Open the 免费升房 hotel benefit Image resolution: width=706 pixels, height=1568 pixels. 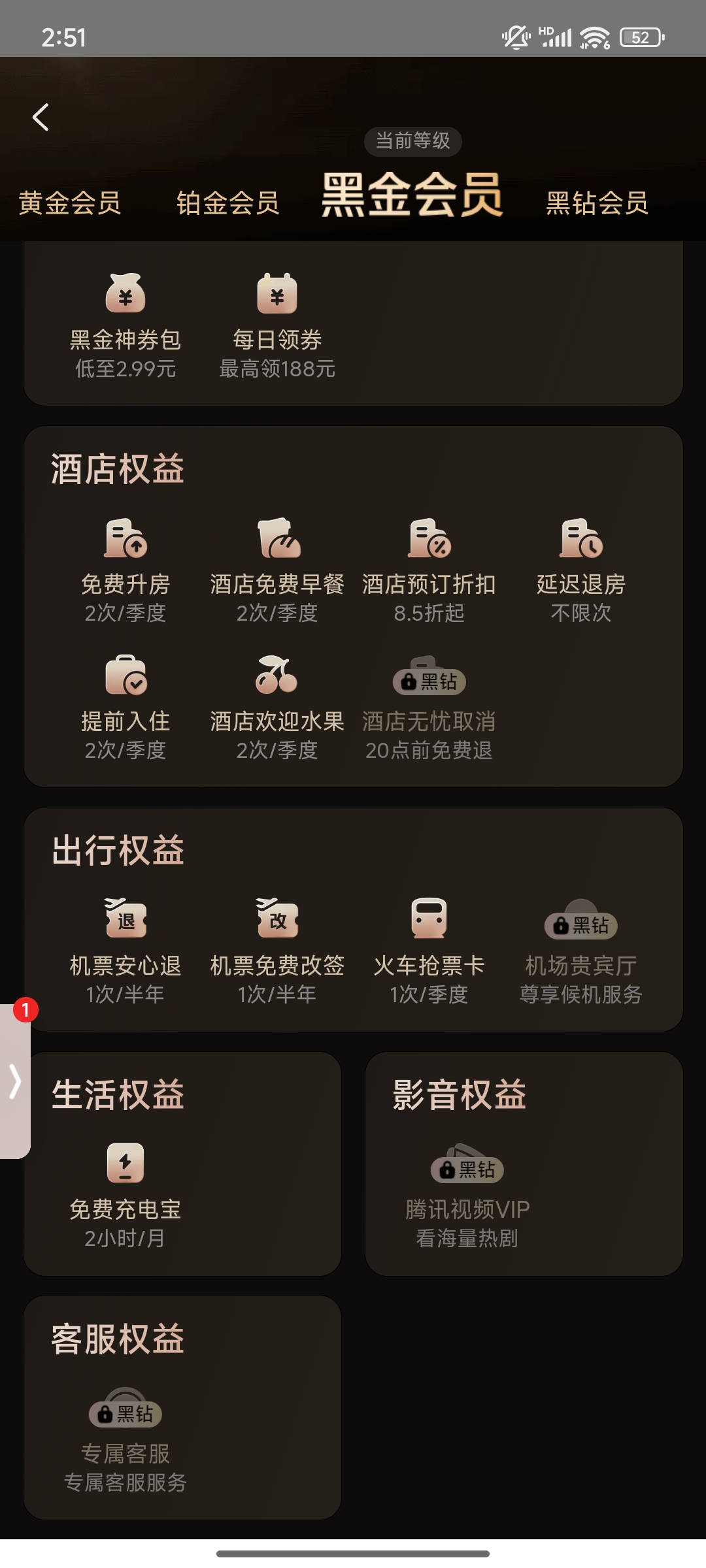pyautogui.click(x=126, y=567)
